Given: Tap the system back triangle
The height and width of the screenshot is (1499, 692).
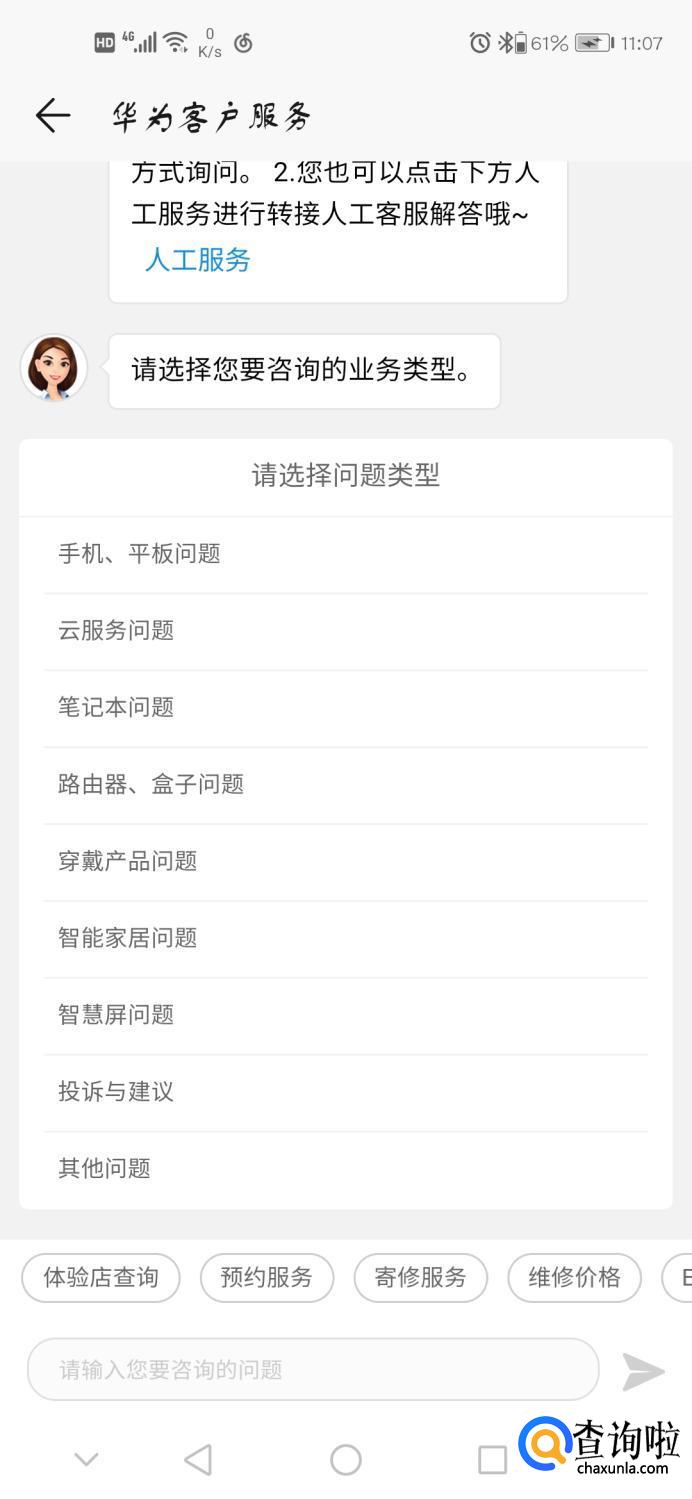Looking at the screenshot, I should 198,1459.
